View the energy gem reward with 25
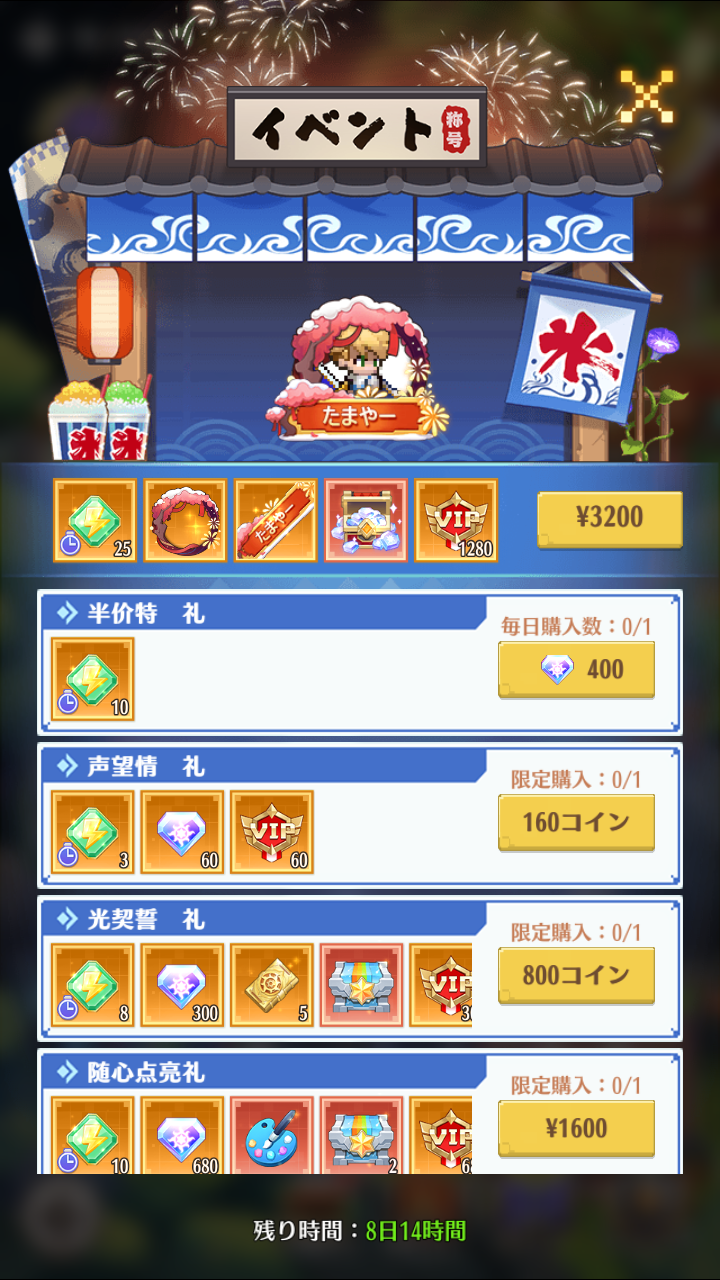Image resolution: width=720 pixels, height=1280 pixels. click(x=95, y=520)
